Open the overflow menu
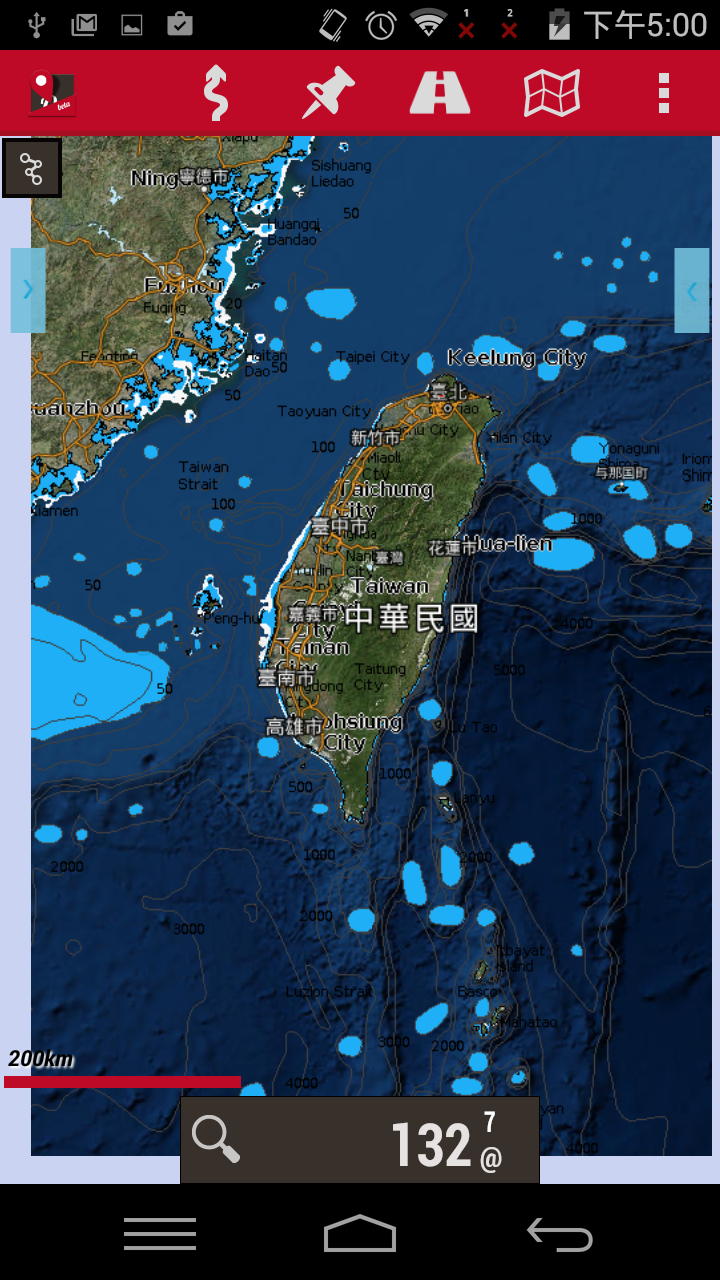 click(x=663, y=93)
